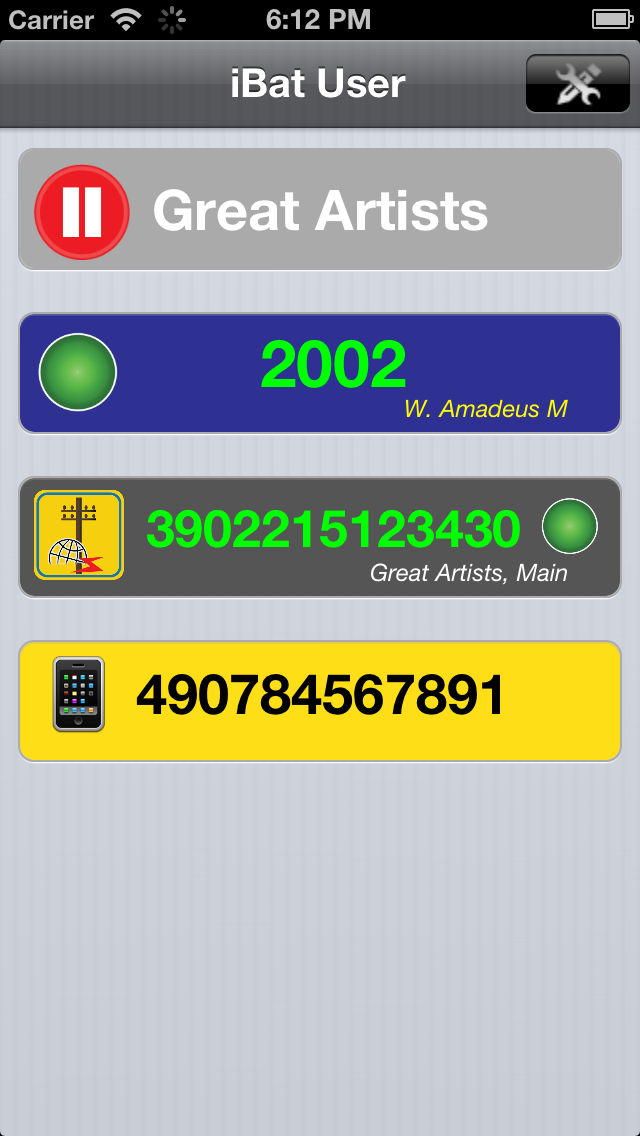
Task: Open the Great Artists card
Action: (320, 209)
